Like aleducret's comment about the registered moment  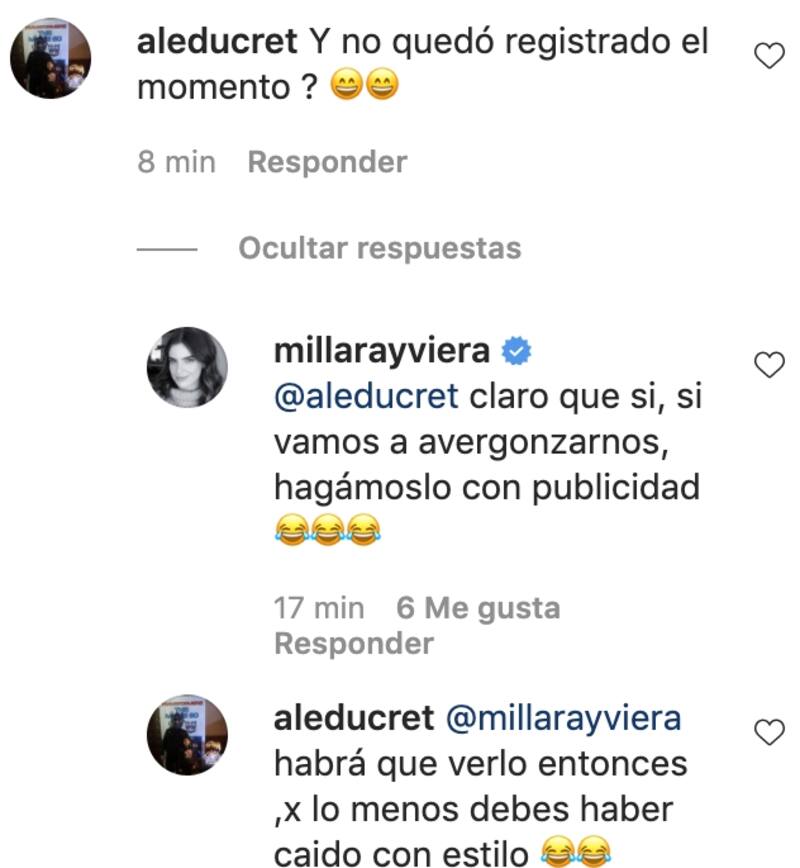pyautogui.click(x=768, y=58)
